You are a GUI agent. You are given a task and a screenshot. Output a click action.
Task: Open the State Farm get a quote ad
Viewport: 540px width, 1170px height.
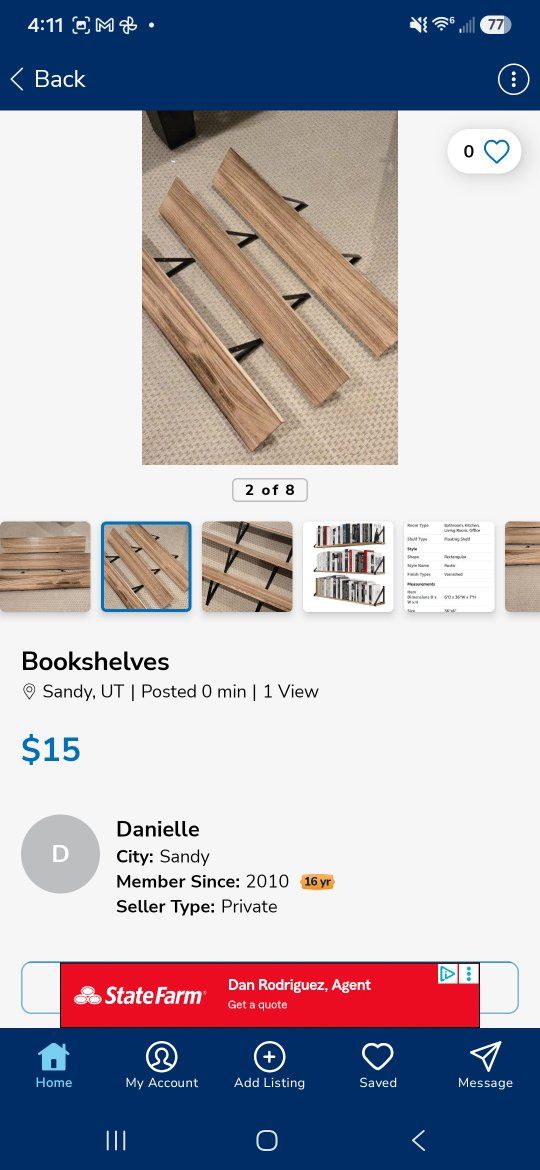(270, 995)
